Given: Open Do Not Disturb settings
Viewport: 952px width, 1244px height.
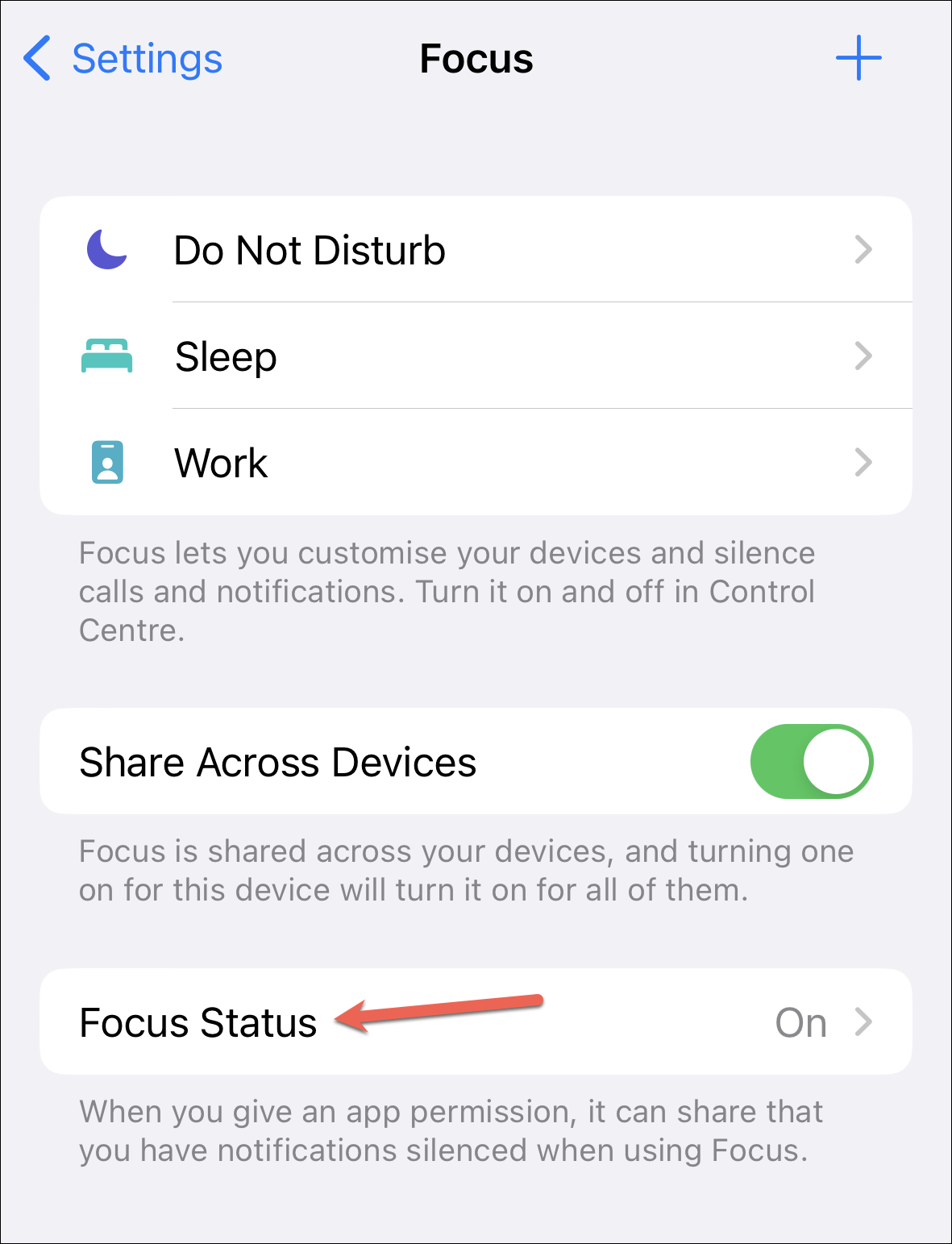Looking at the screenshot, I should pyautogui.click(x=476, y=250).
